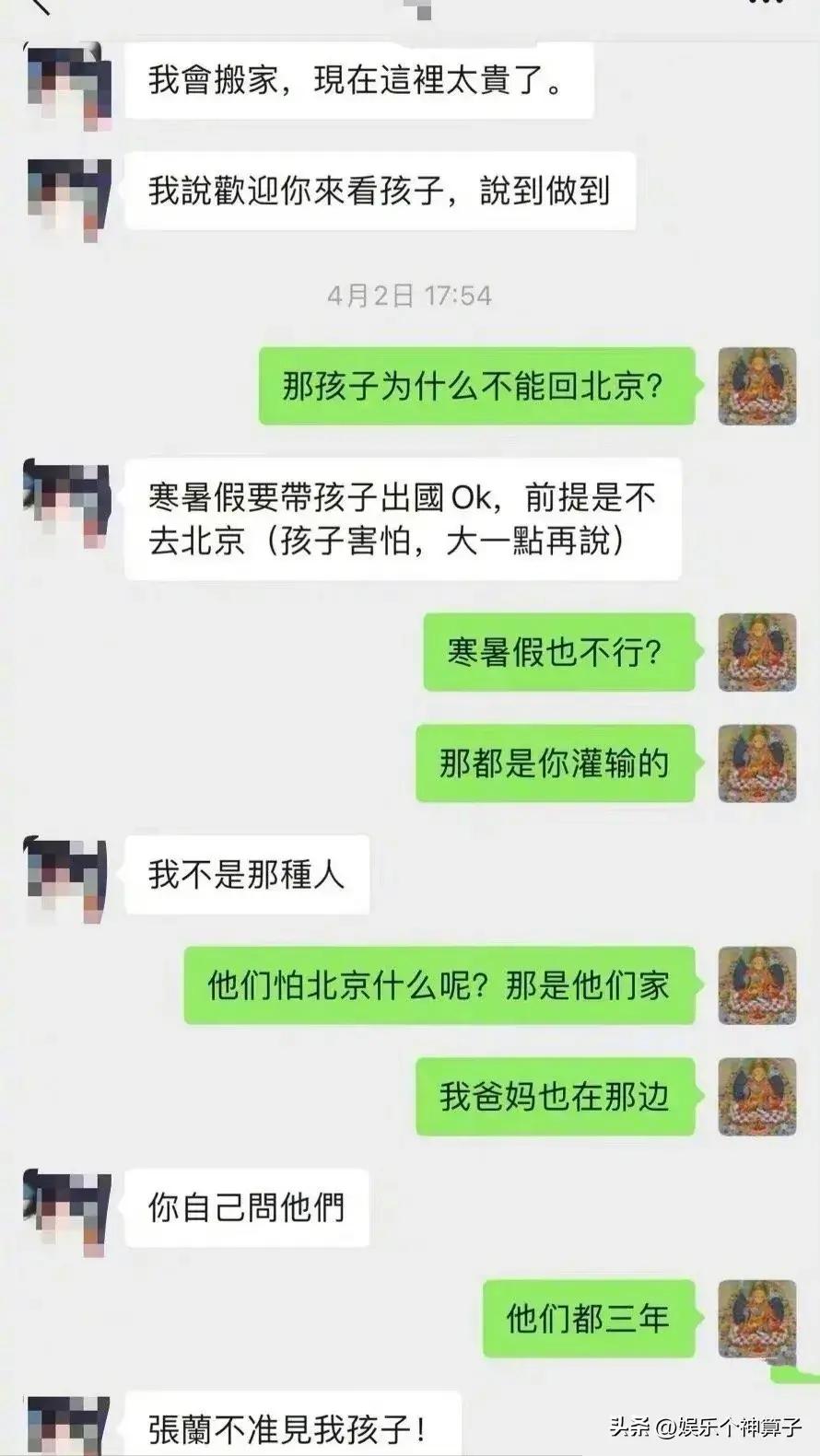Open own avatar beside '那孩子为什么不能回北京?'

pos(756,386)
